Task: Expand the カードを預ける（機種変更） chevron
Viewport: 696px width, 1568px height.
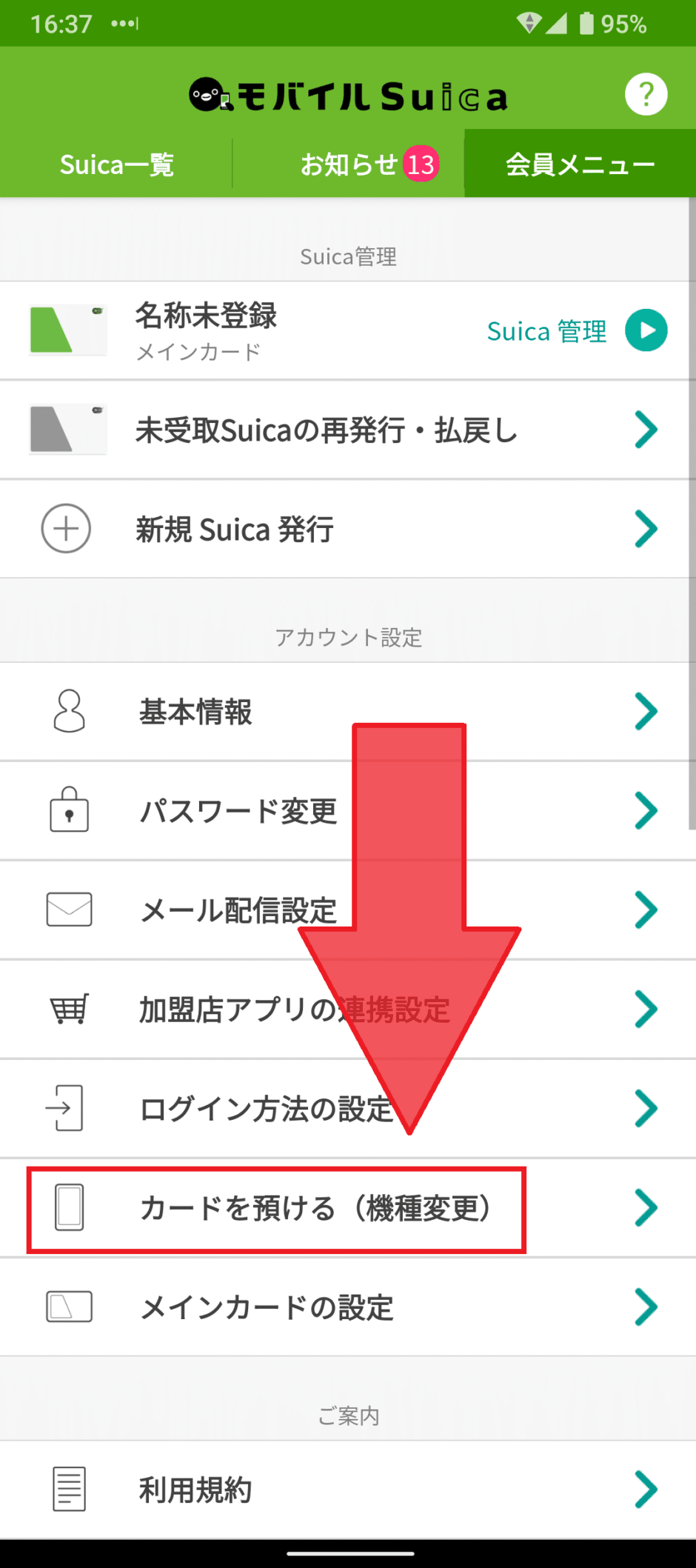Action: (645, 1208)
